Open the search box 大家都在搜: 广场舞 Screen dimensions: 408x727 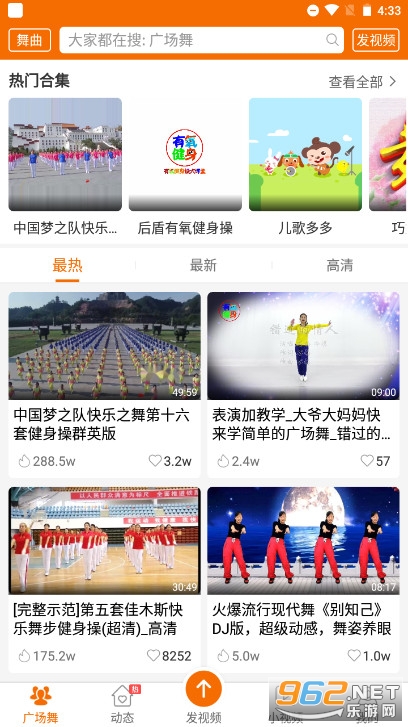202,40
